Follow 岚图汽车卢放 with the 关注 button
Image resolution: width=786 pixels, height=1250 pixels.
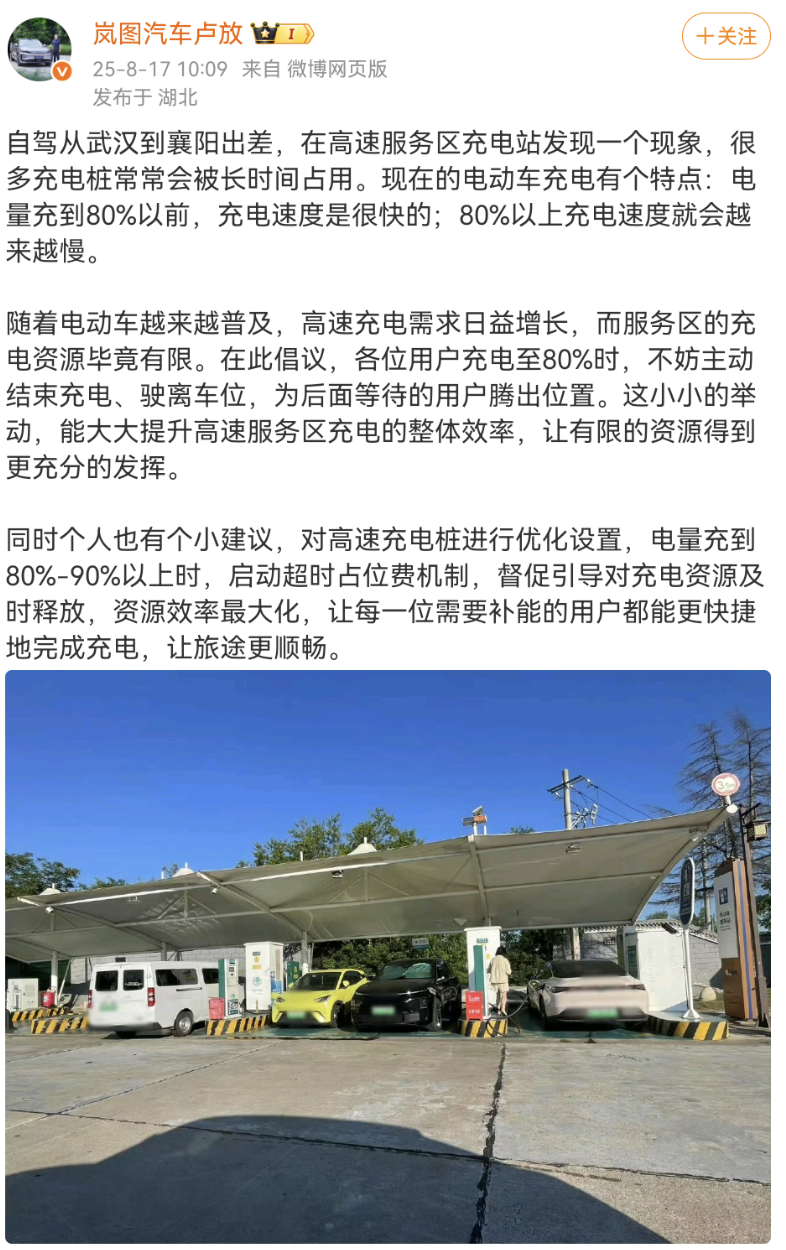click(726, 37)
